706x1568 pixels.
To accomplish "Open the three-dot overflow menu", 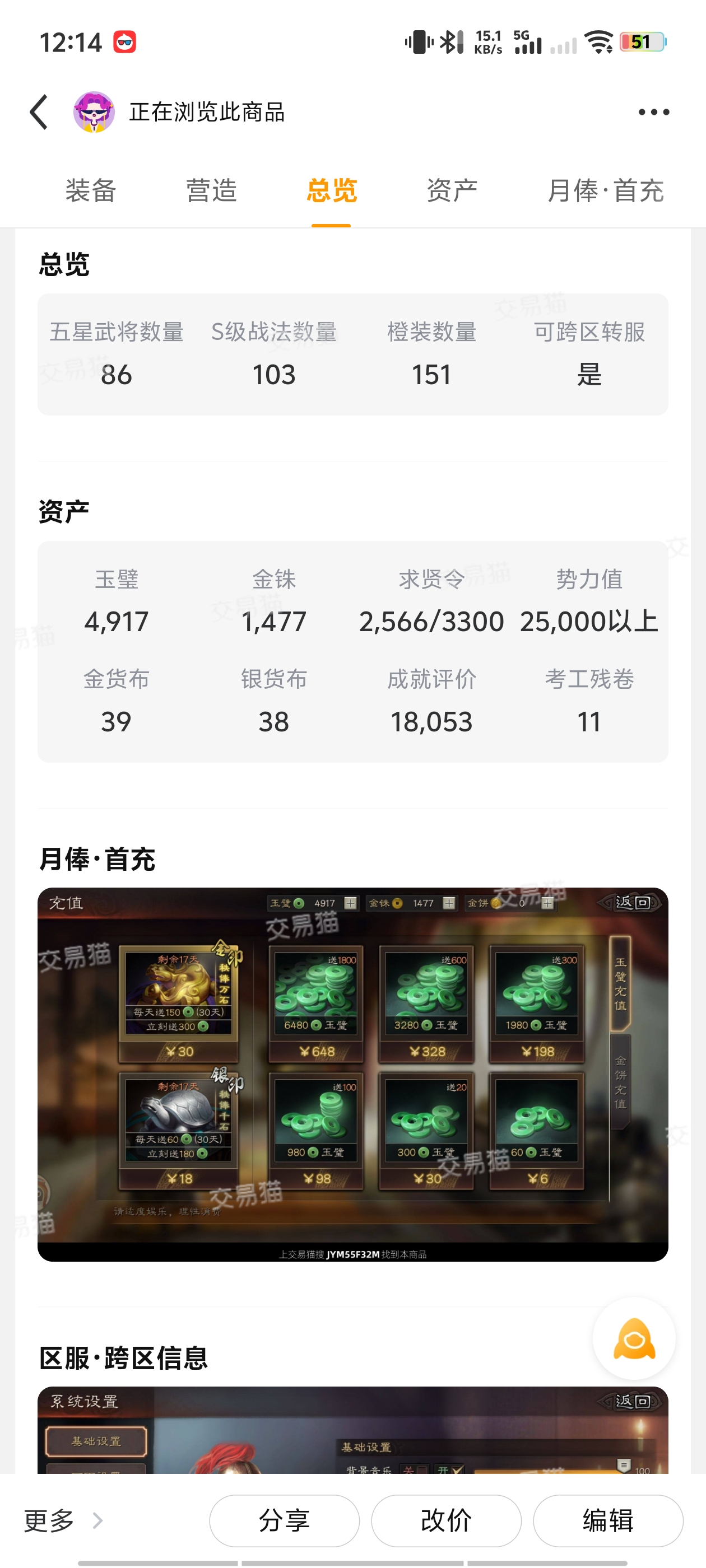I will coord(653,112).
